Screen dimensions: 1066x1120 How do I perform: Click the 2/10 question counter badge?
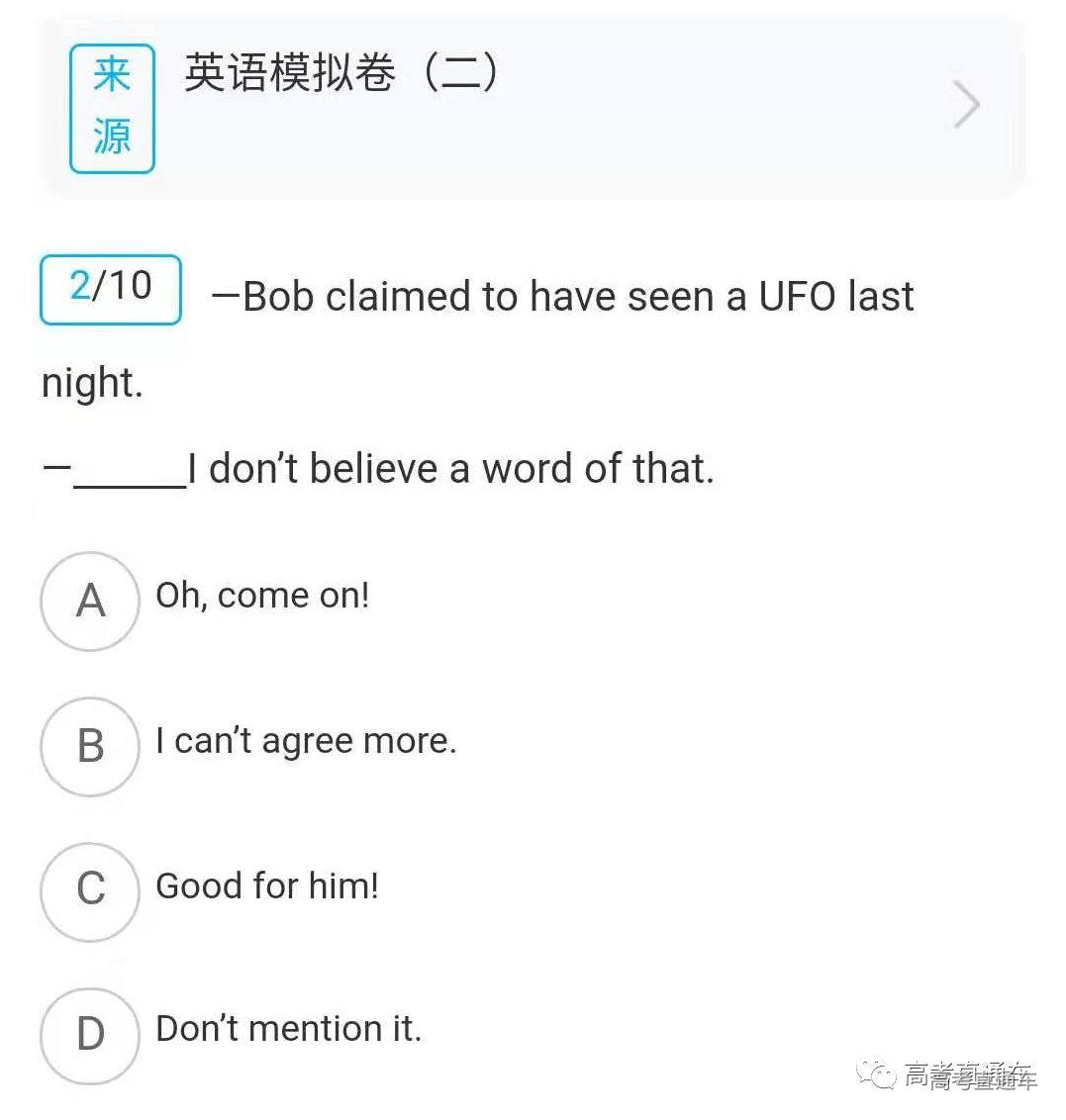(110, 288)
